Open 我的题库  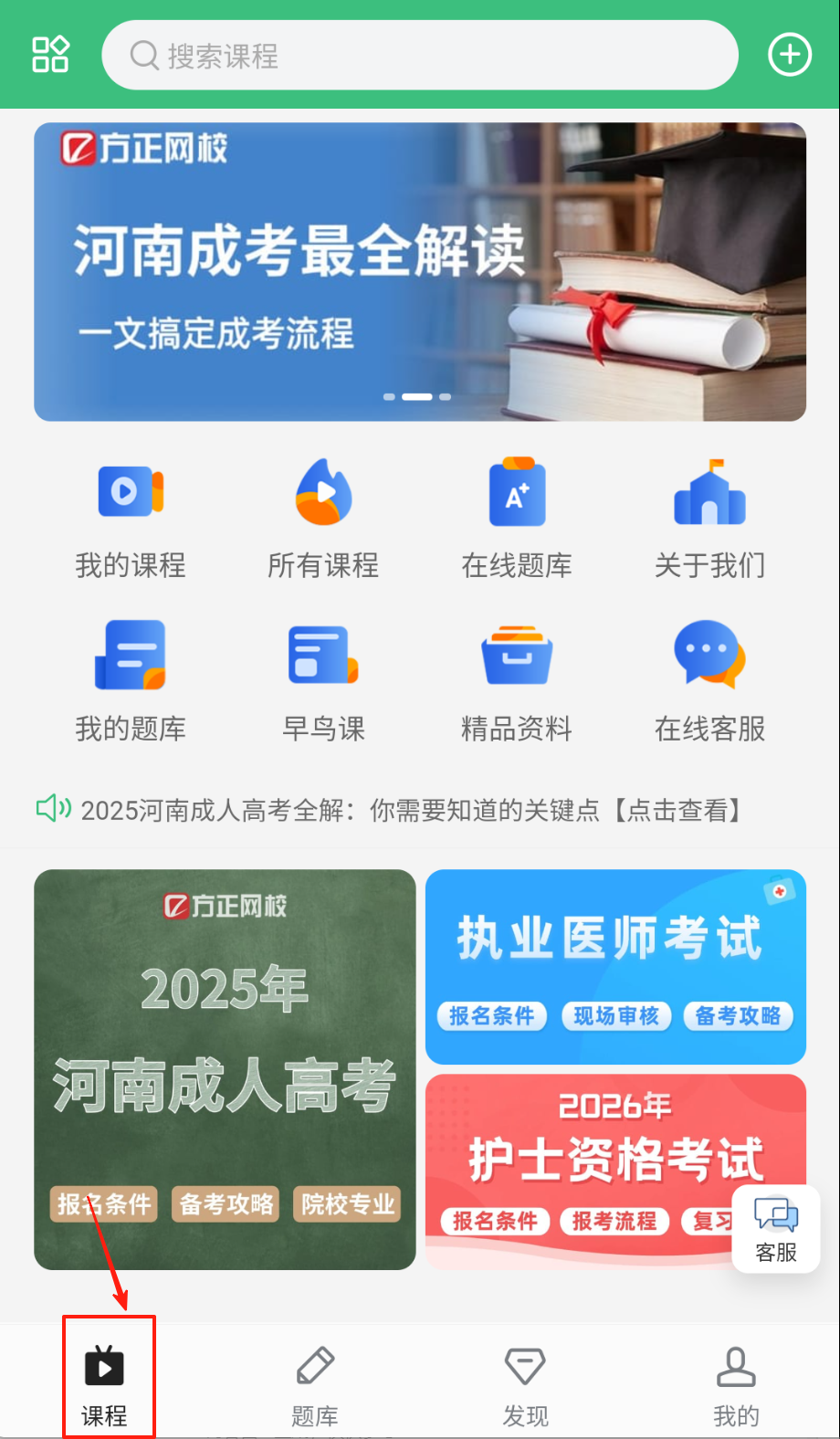[131, 681]
